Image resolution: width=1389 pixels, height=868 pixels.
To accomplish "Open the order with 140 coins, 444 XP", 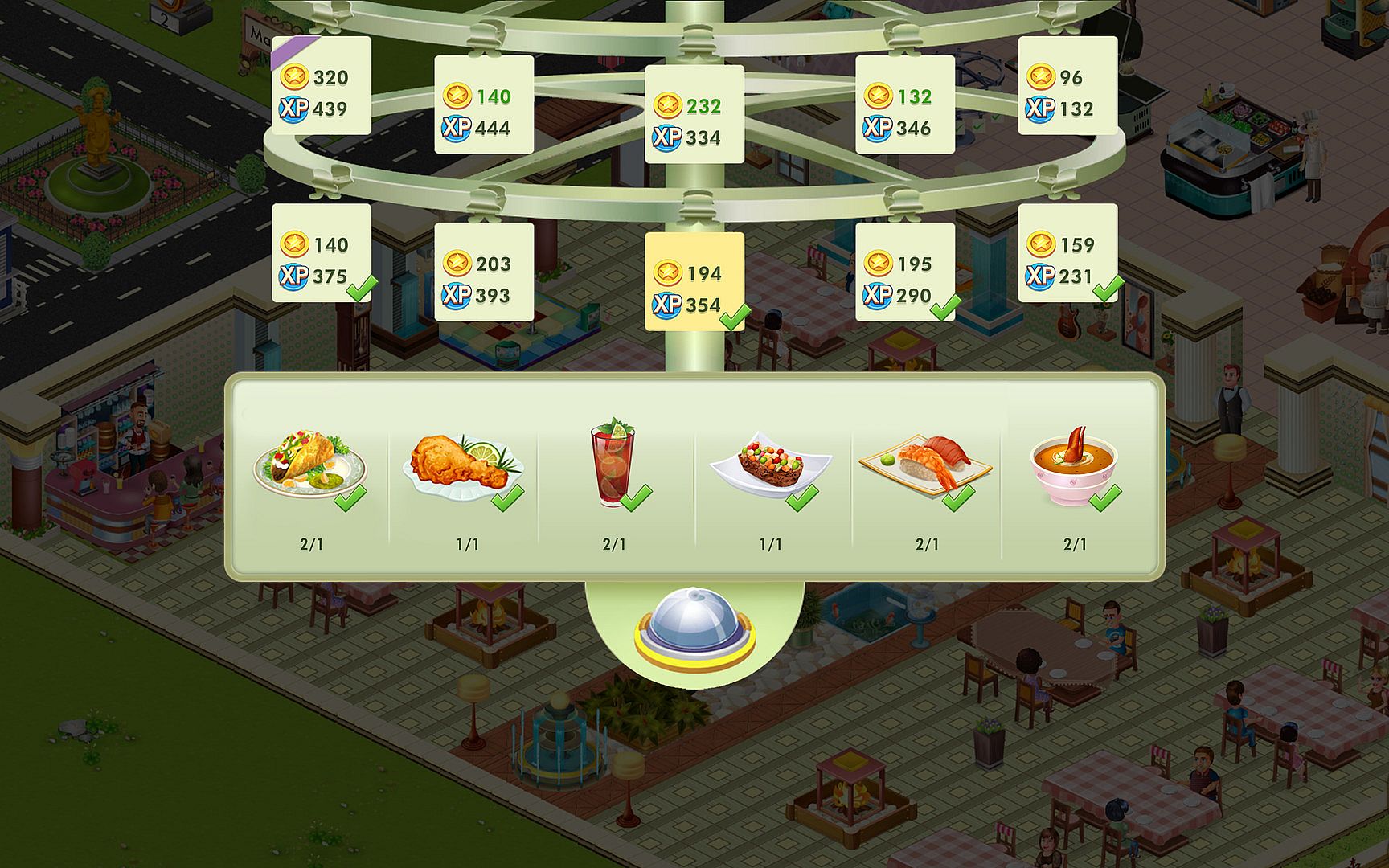I will point(484,105).
